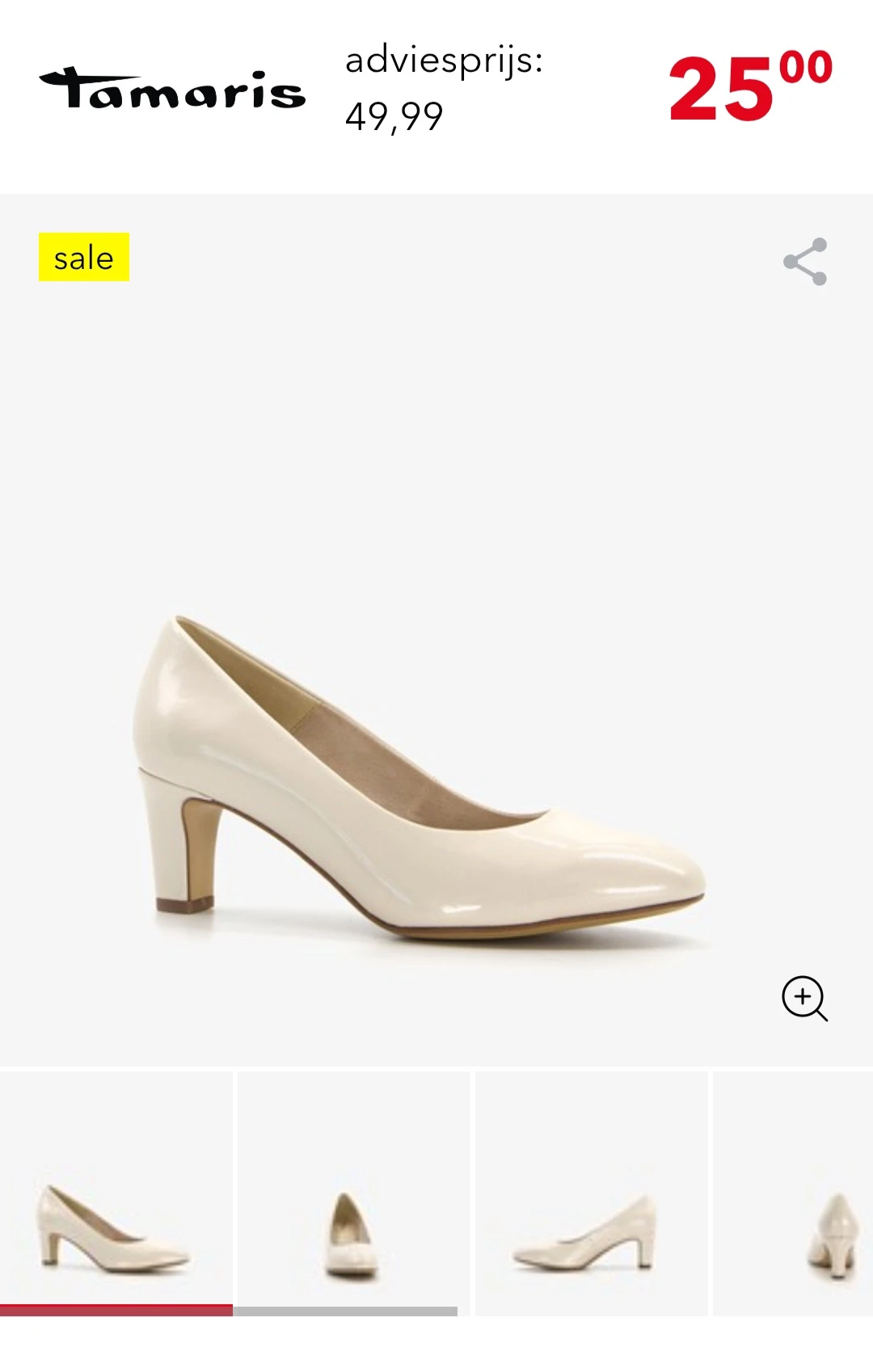The height and width of the screenshot is (1372, 873).
Task: Select the adviesprijs 49,99 text
Action: click(x=441, y=89)
